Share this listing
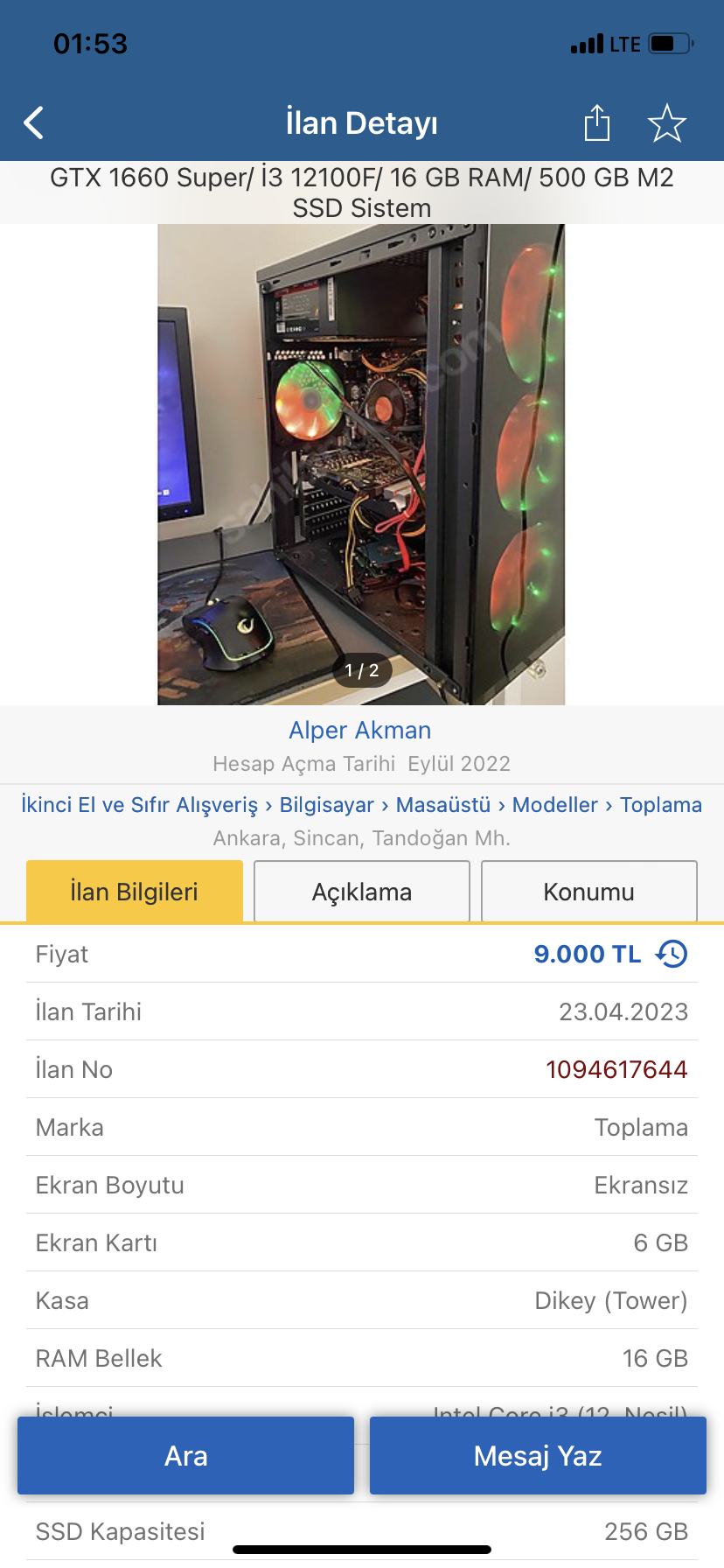This screenshot has width=724, height=1568. tap(596, 122)
